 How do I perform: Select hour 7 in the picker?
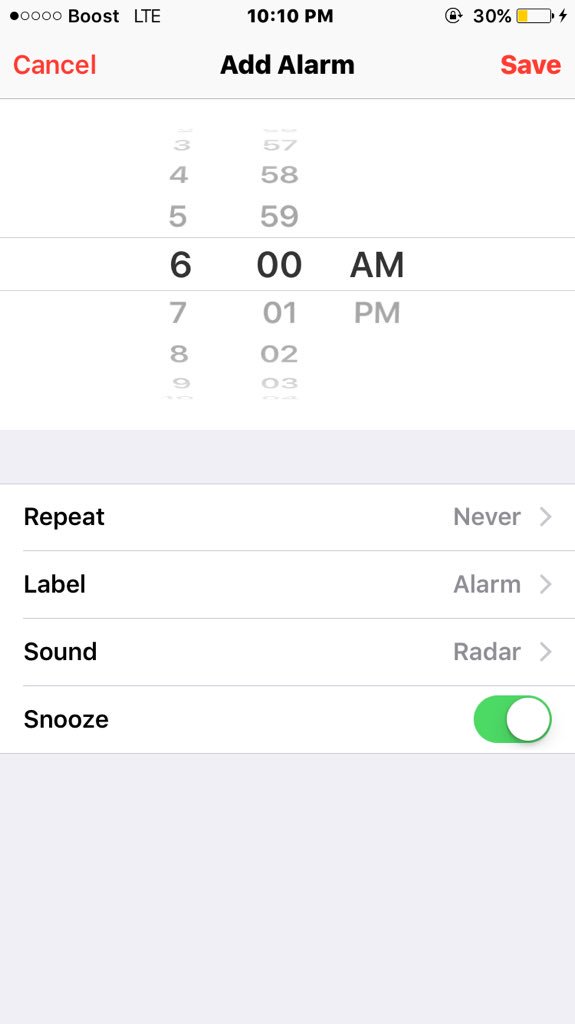[178, 313]
